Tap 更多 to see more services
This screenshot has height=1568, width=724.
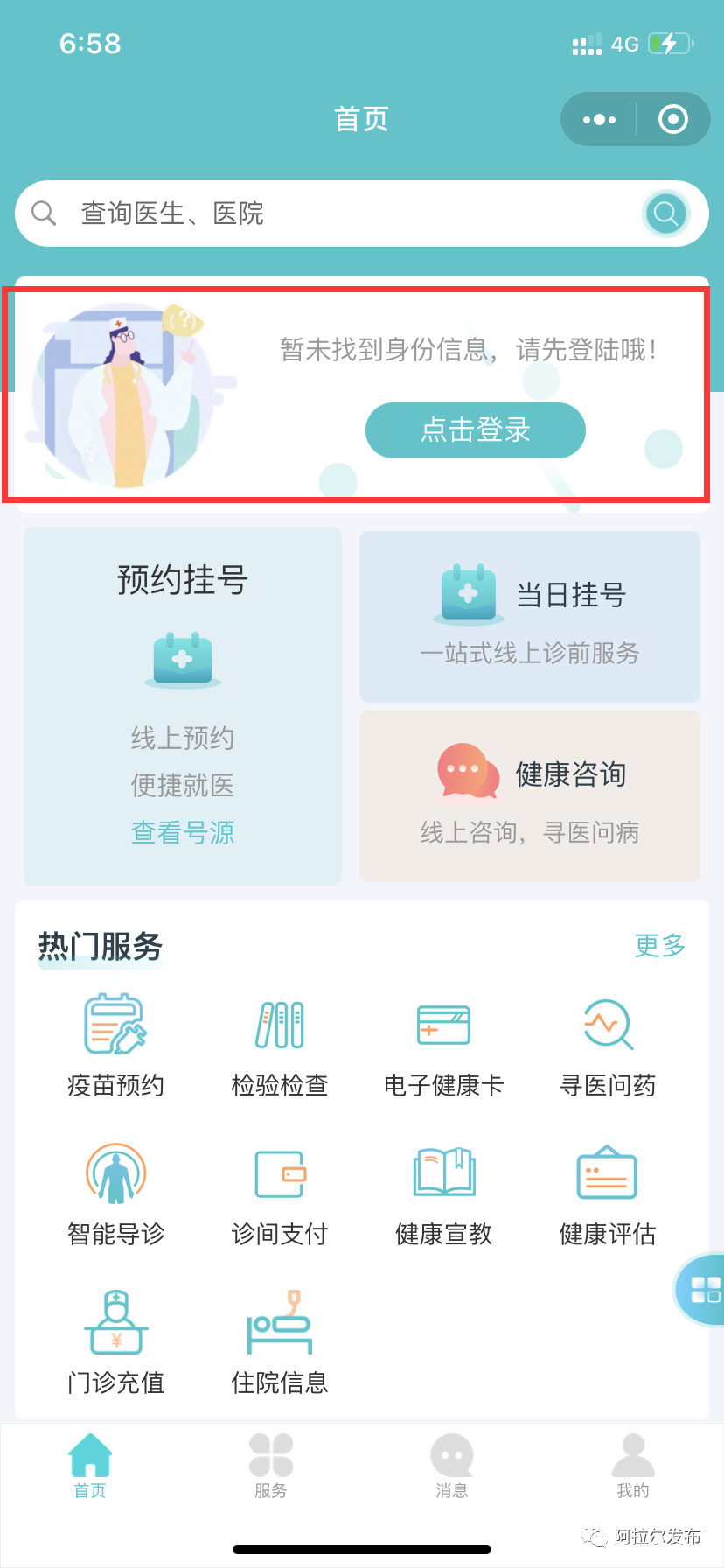pyautogui.click(x=659, y=946)
